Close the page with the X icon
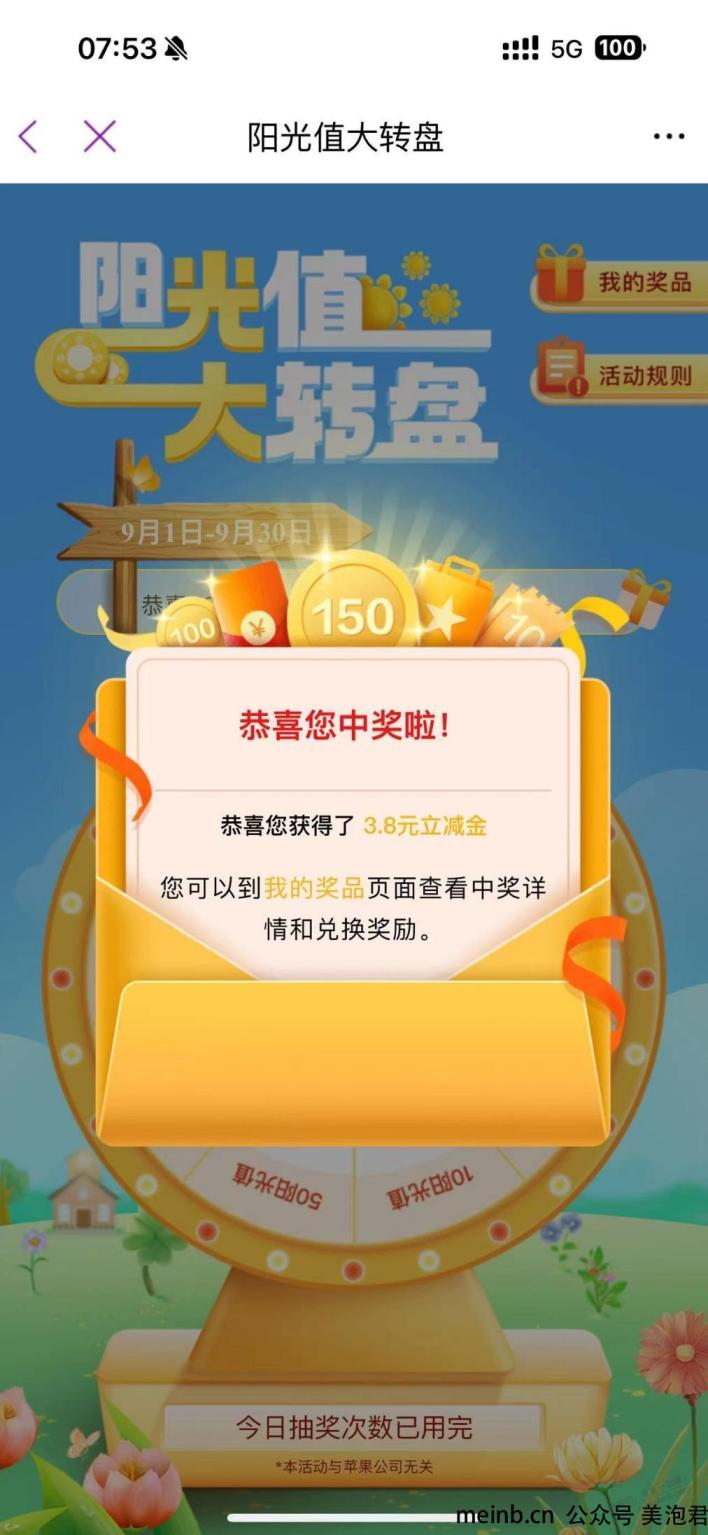Viewport: 708px width, 1535px height. click(100, 137)
